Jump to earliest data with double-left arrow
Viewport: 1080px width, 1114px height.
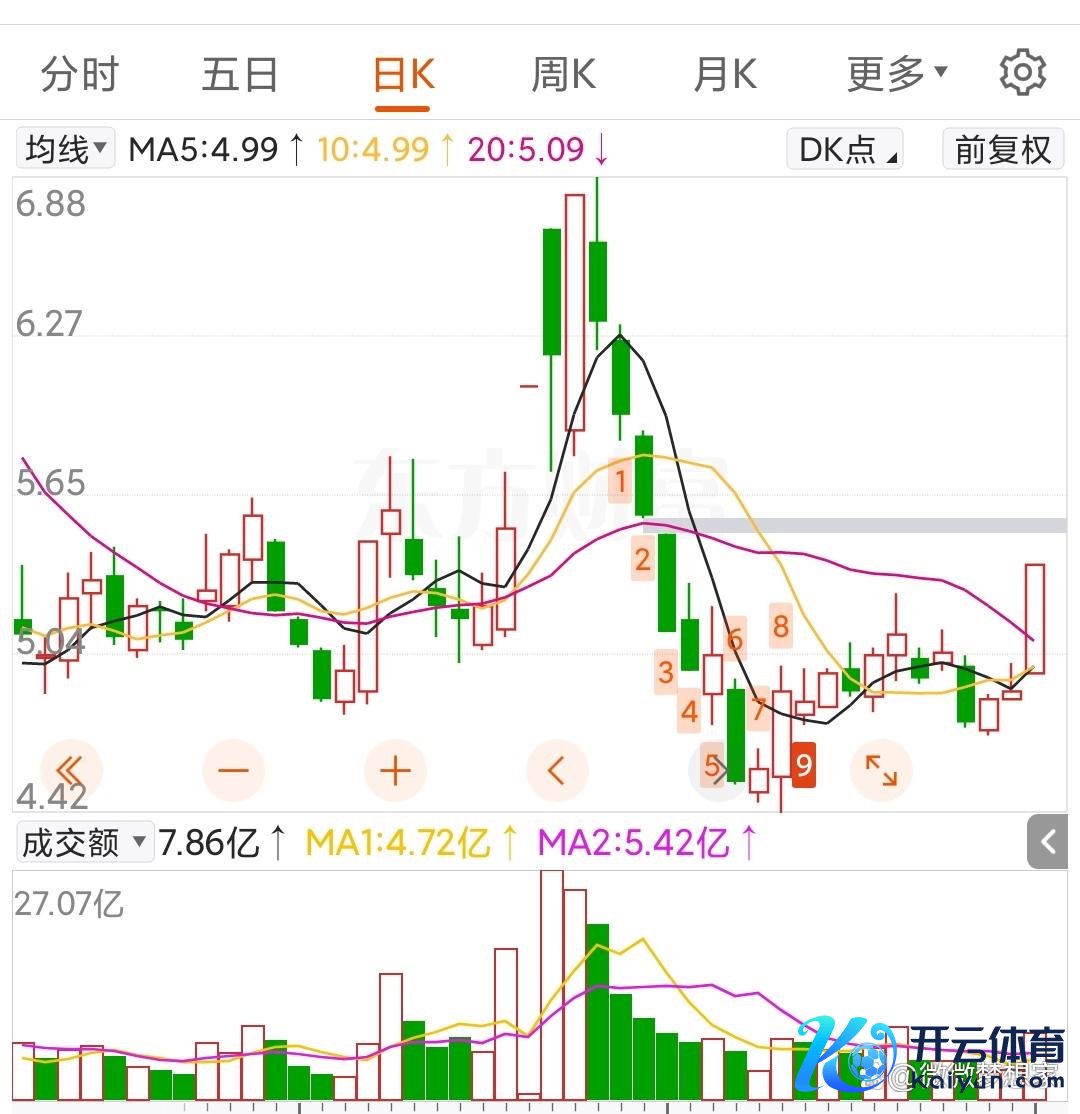(x=70, y=770)
